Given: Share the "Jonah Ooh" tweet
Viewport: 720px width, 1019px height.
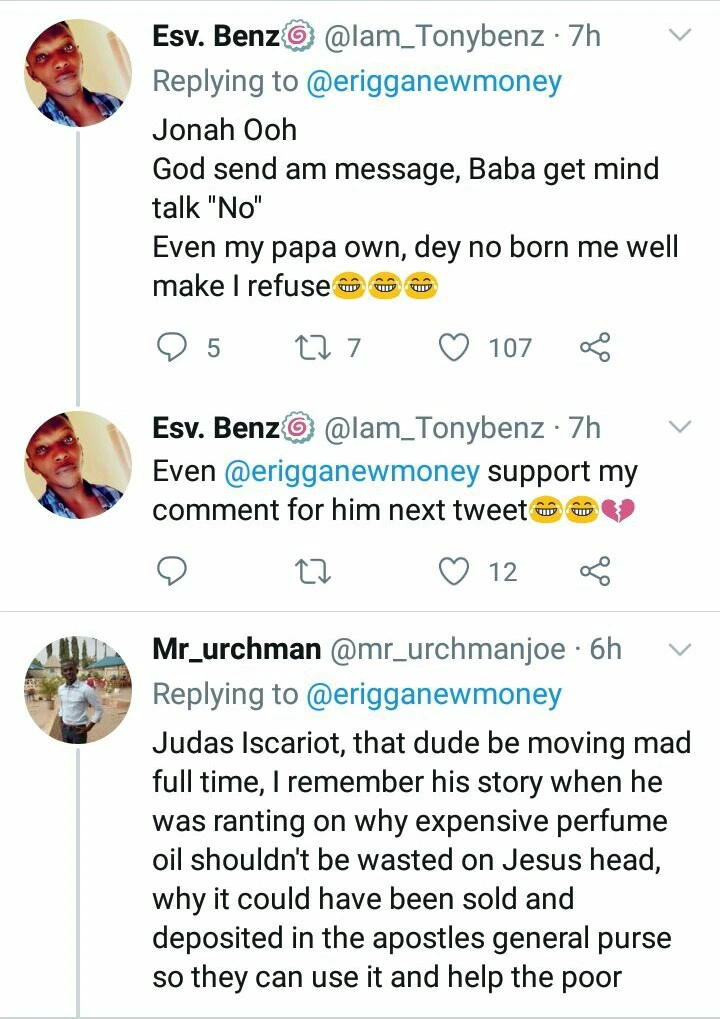Looking at the screenshot, I should [x=594, y=348].
